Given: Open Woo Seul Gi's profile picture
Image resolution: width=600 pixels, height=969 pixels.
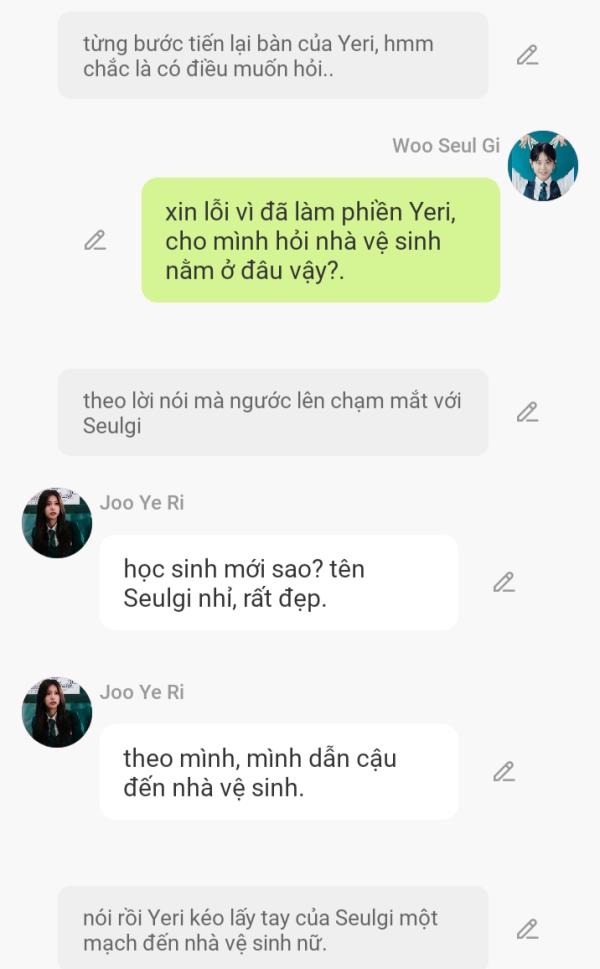Looking at the screenshot, I should (543, 165).
